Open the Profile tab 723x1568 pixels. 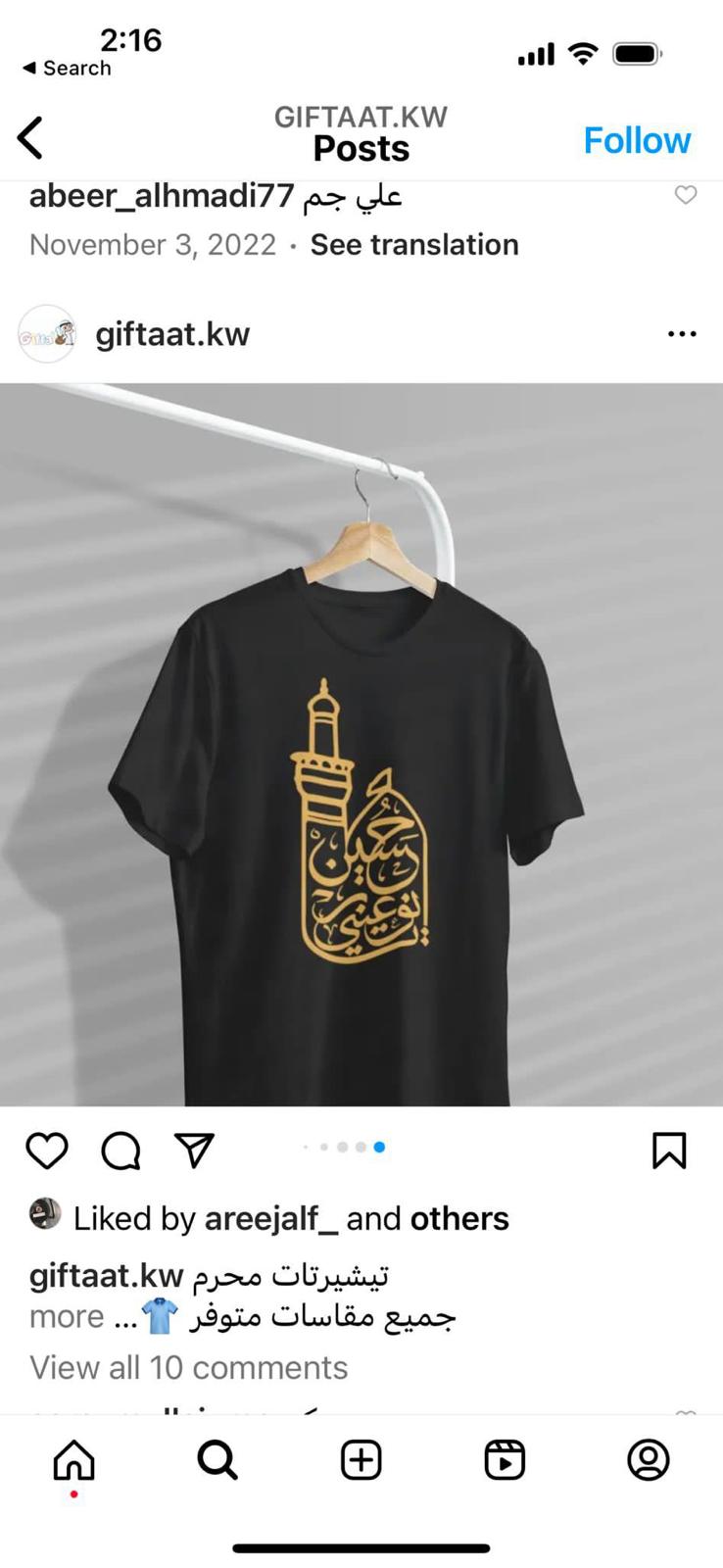pos(648,1460)
